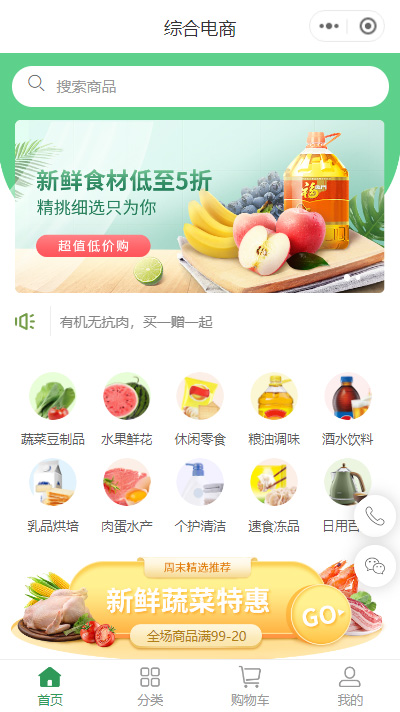View the 酒水饮料 drinks category

[348, 409]
